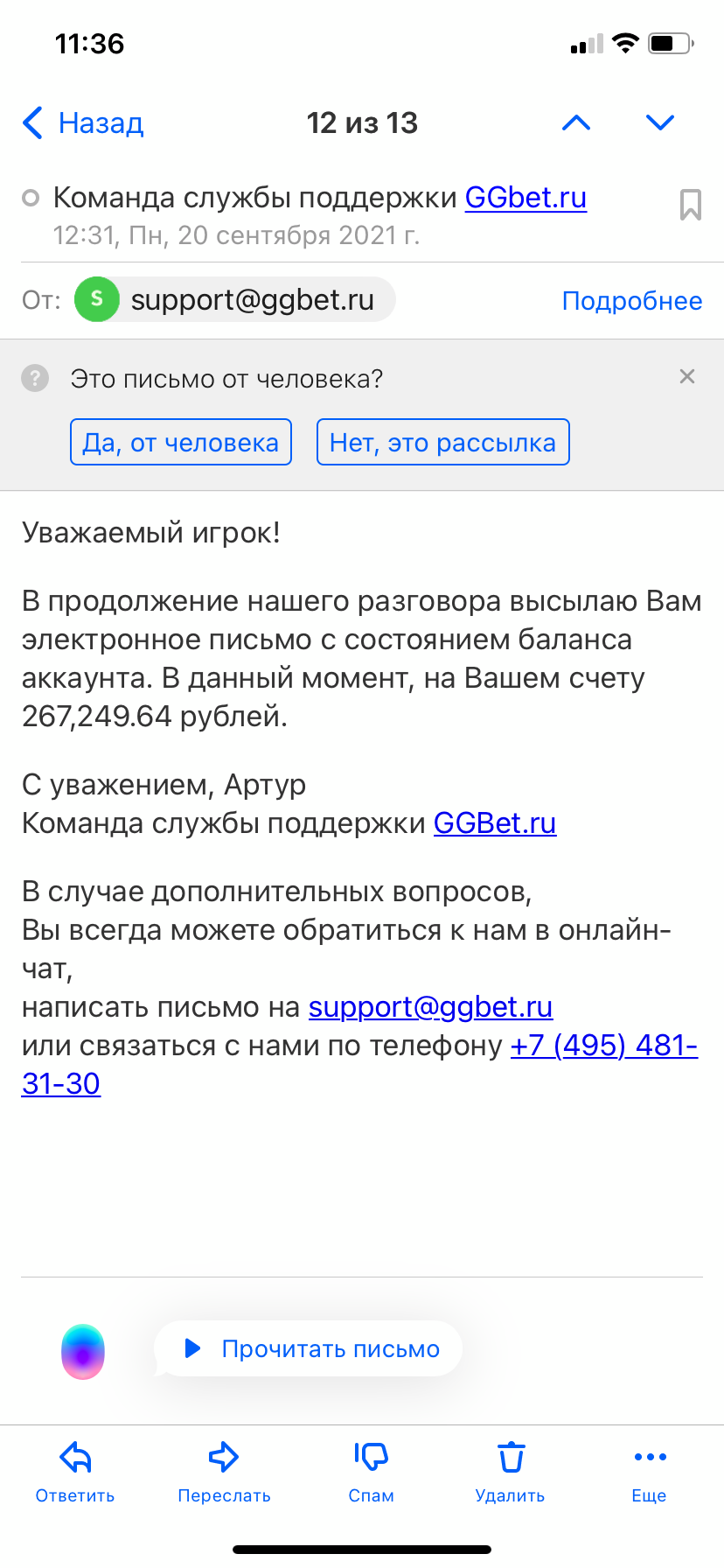This screenshot has height=1568, width=724.
Task: Delete the email with Удалить
Action: coord(510,1472)
